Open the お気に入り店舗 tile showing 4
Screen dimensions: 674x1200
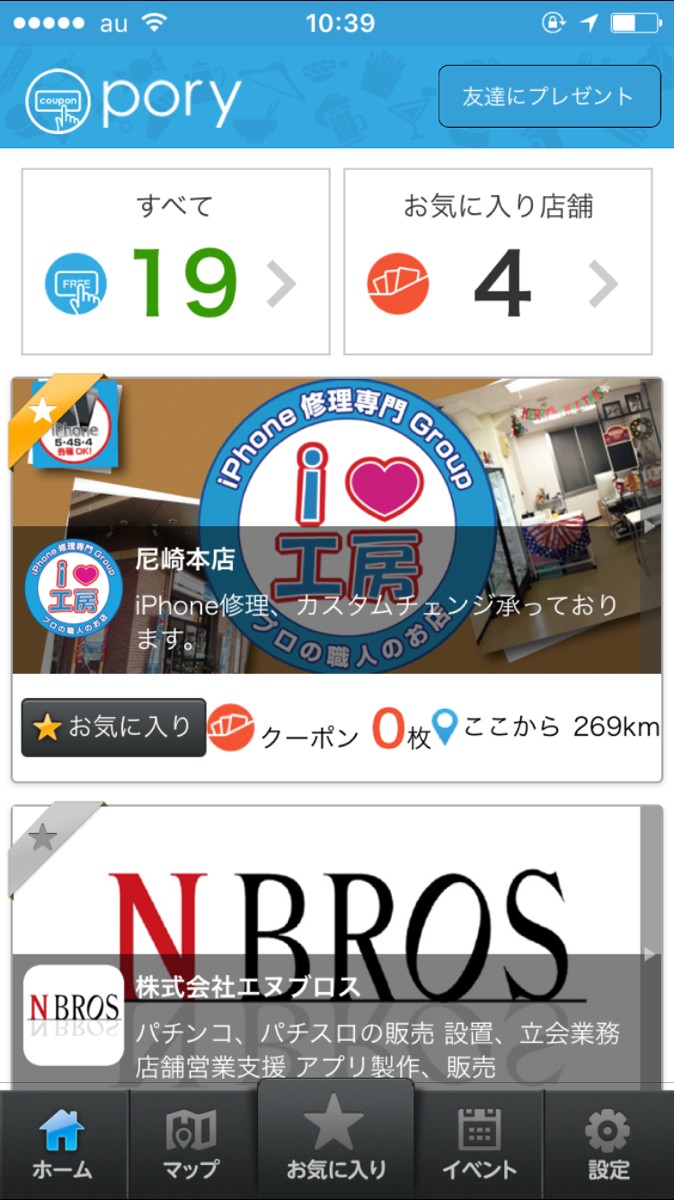pyautogui.click(x=498, y=262)
